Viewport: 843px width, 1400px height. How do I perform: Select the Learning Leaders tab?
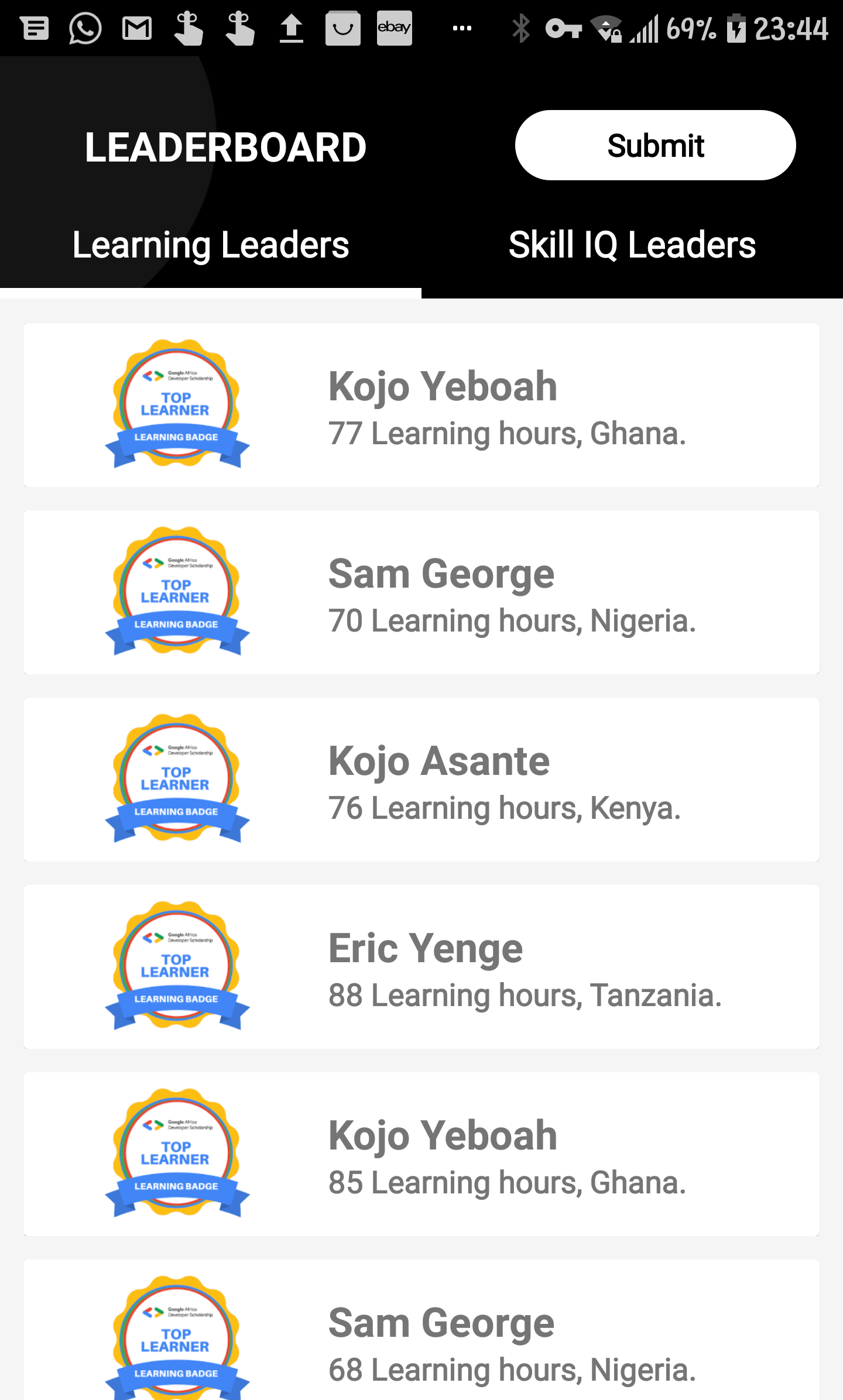[x=210, y=245]
